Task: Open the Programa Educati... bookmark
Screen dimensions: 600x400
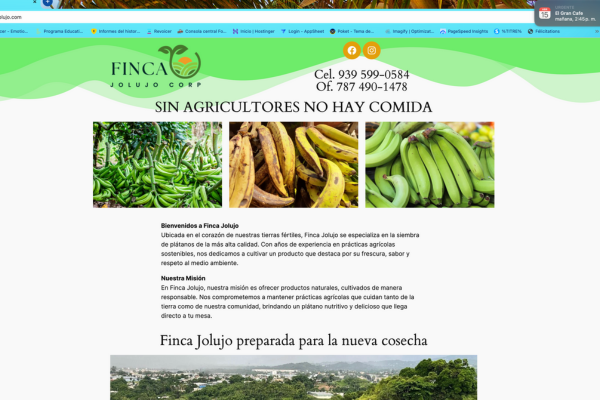Action: (x=62, y=31)
